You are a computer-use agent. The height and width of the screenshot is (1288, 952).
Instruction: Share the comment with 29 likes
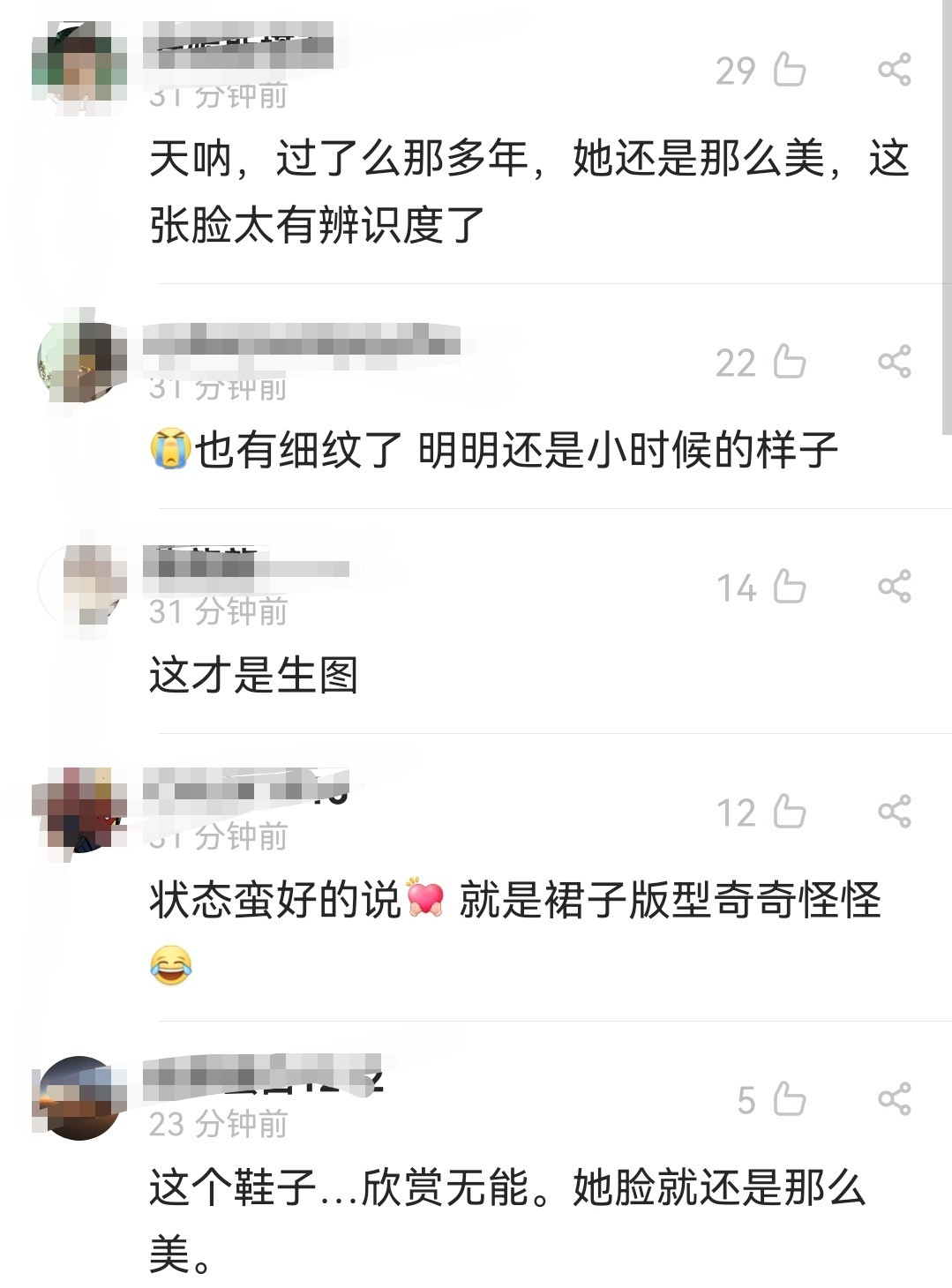coord(894,70)
